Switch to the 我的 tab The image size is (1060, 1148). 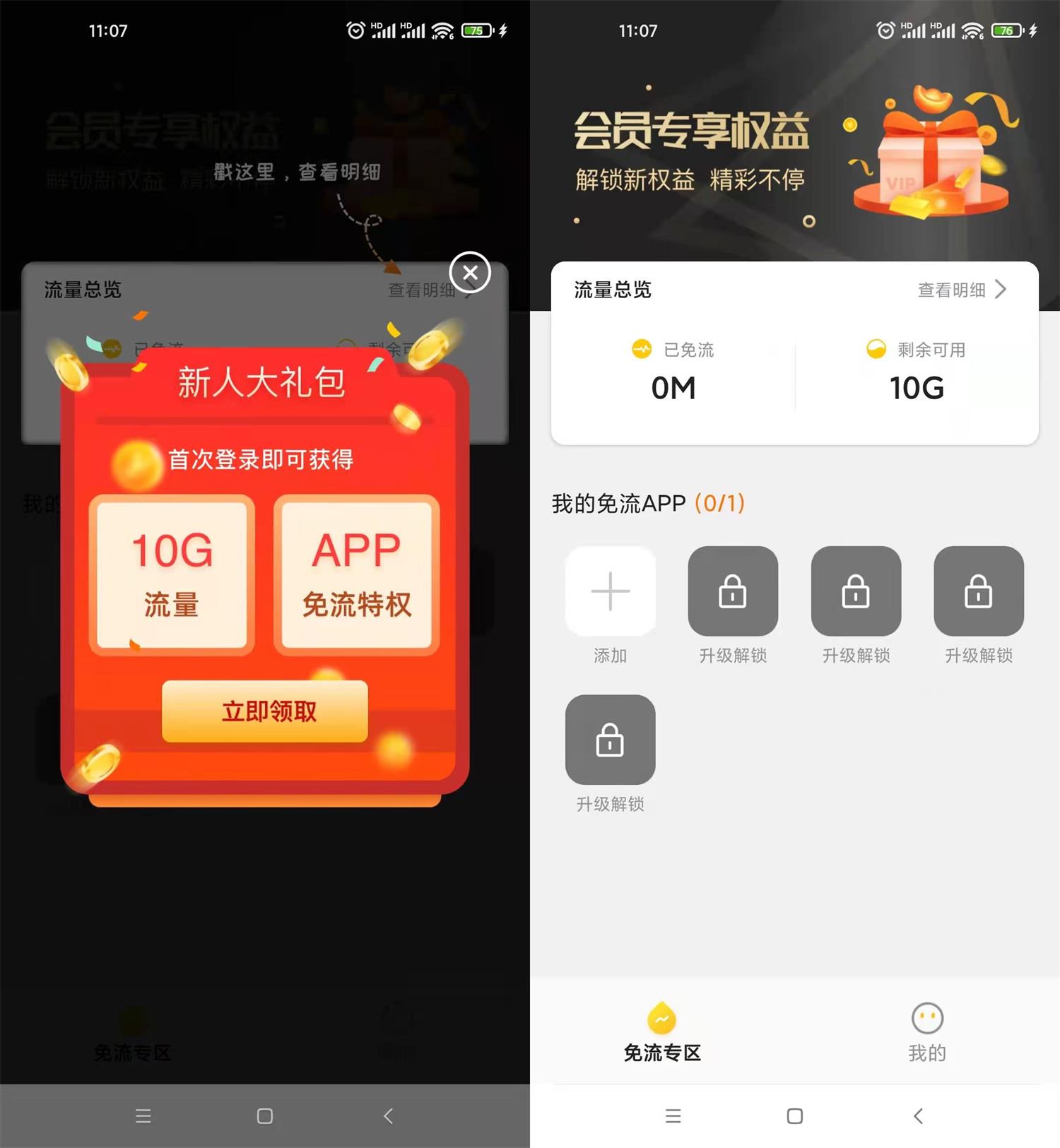(927, 1032)
